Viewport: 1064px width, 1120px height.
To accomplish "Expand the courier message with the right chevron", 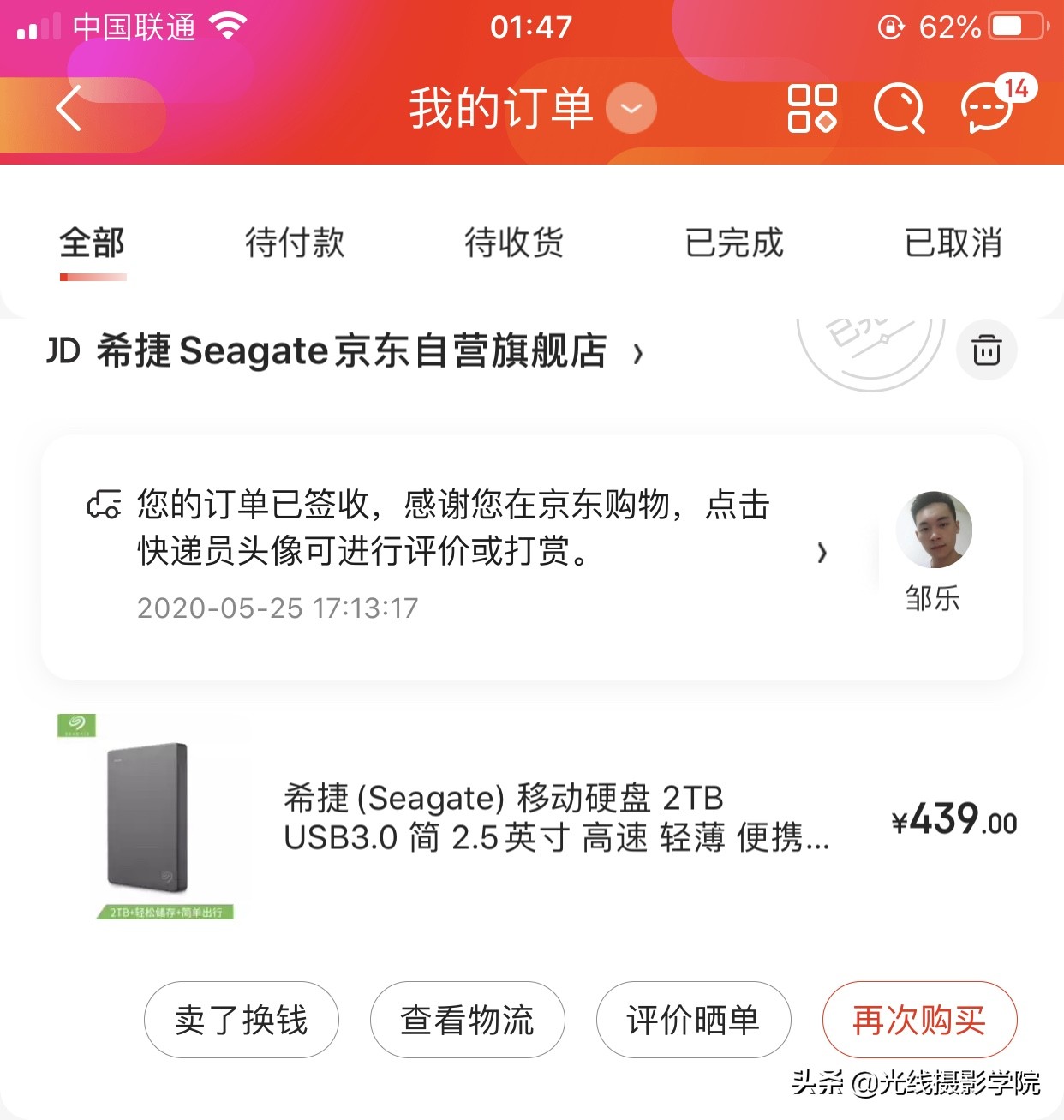I will 822,554.
